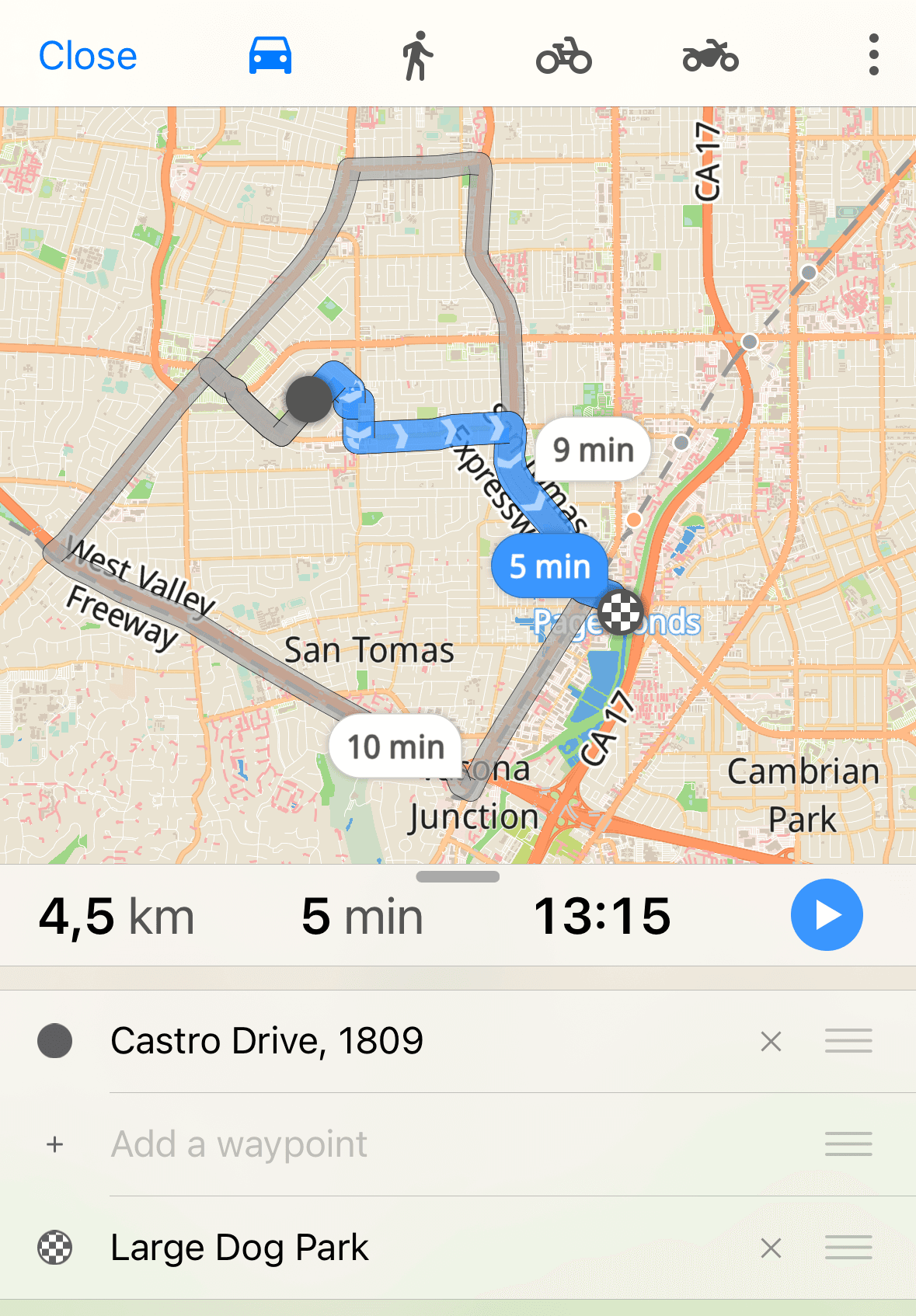
Task: Click the finish checkered flag marker
Action: point(619,613)
